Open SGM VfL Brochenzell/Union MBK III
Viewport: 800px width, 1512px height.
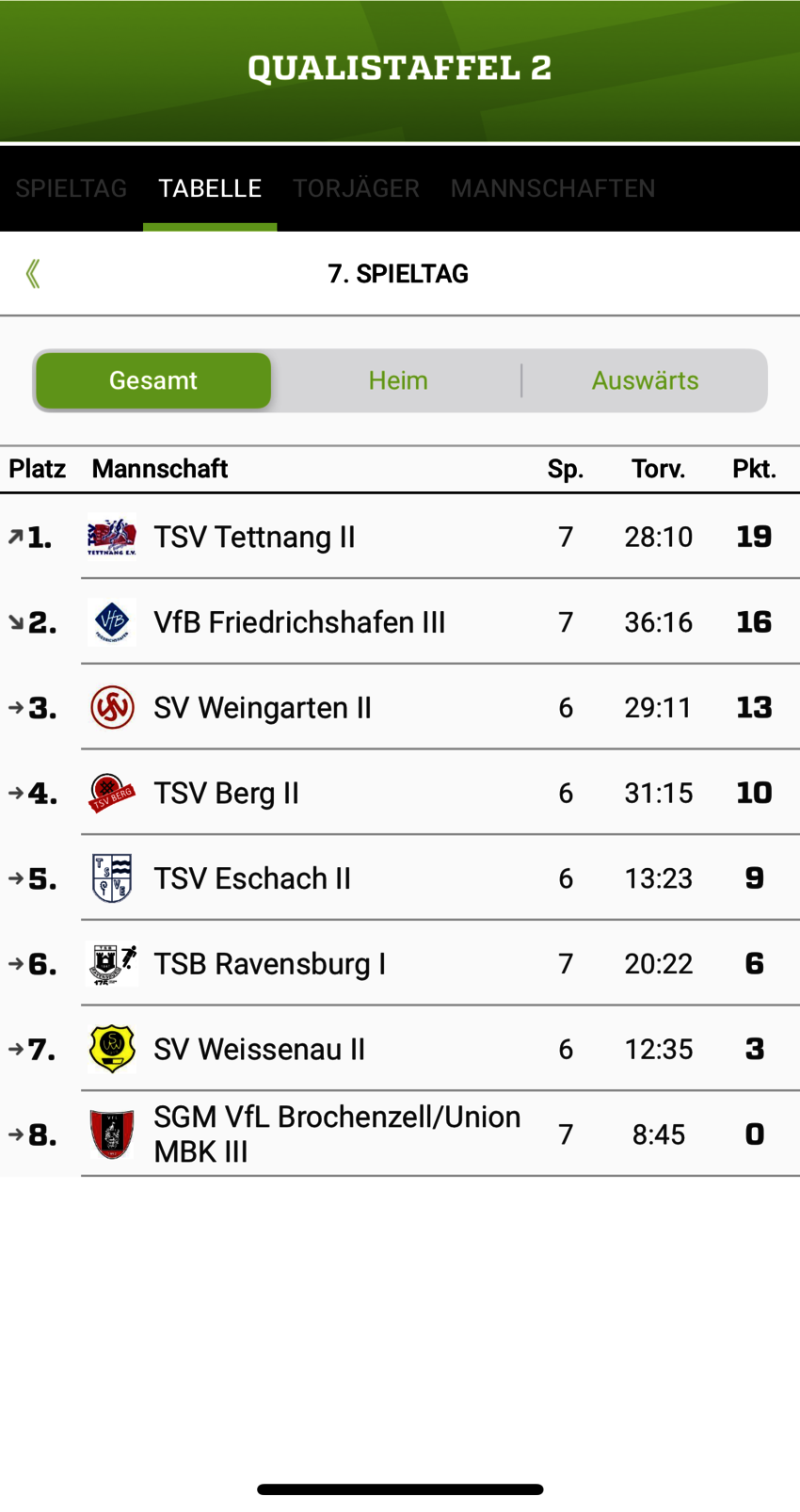coord(337,1134)
